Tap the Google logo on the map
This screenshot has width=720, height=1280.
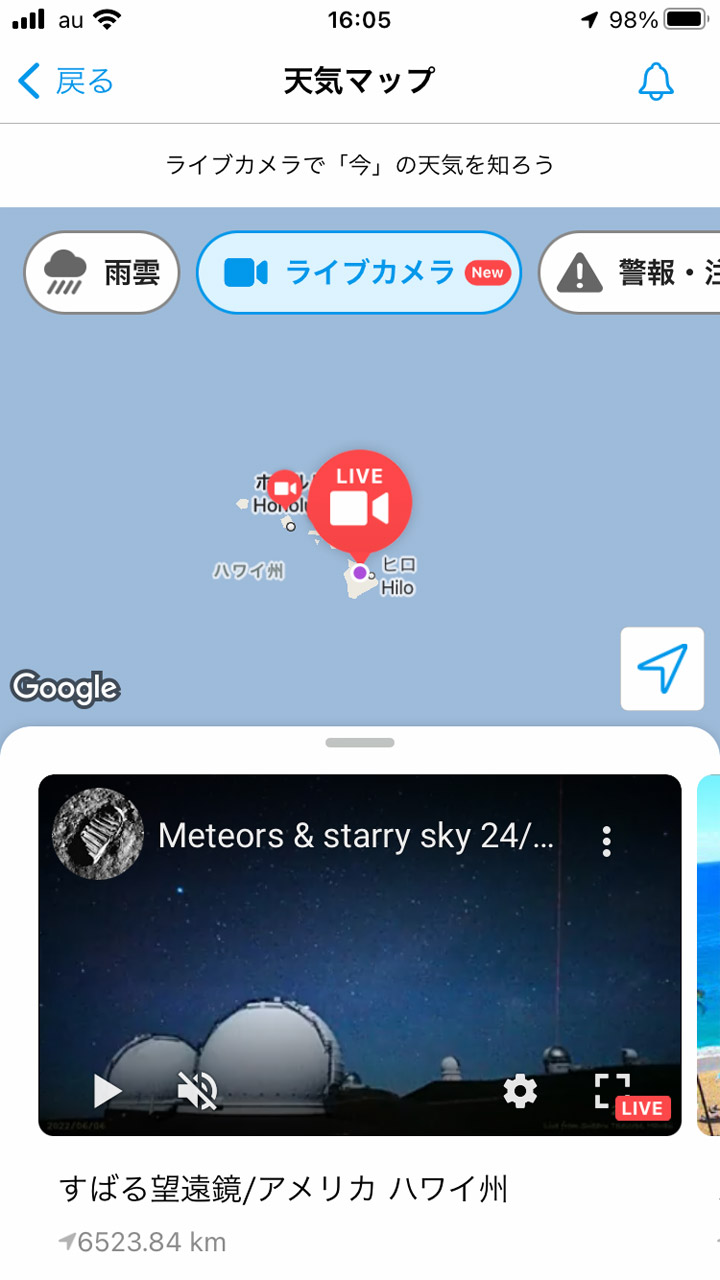click(65, 687)
